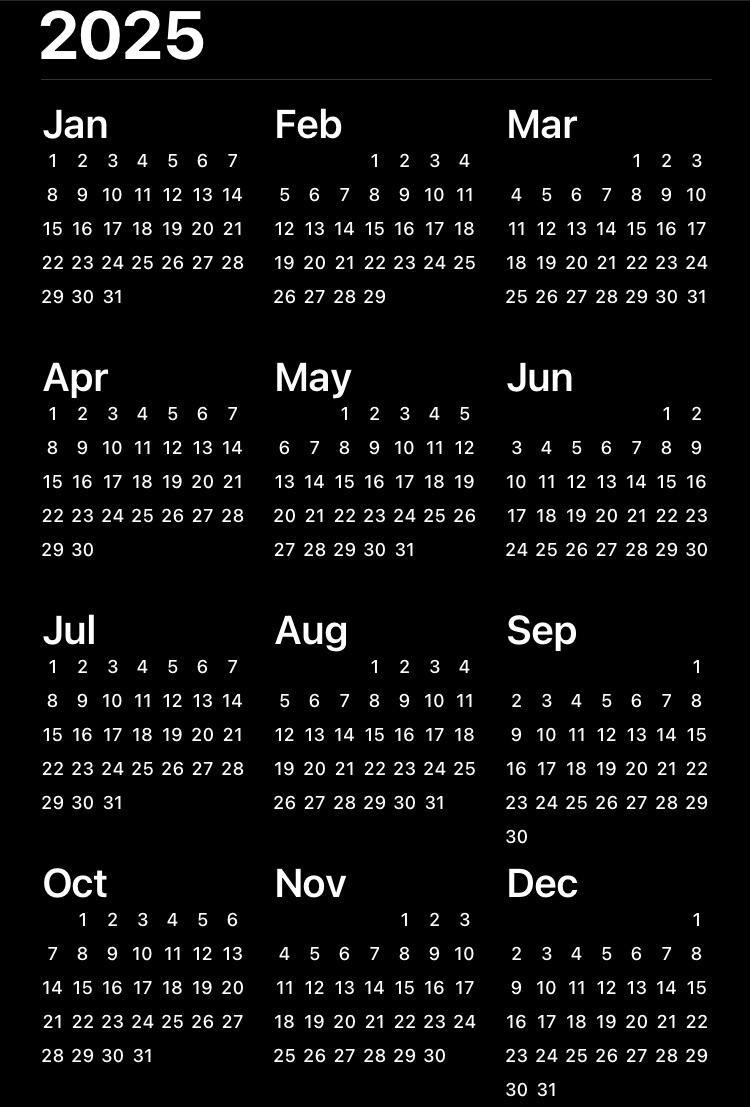This screenshot has width=750, height=1107.
Task: Open the January month view
Action: tap(76, 125)
